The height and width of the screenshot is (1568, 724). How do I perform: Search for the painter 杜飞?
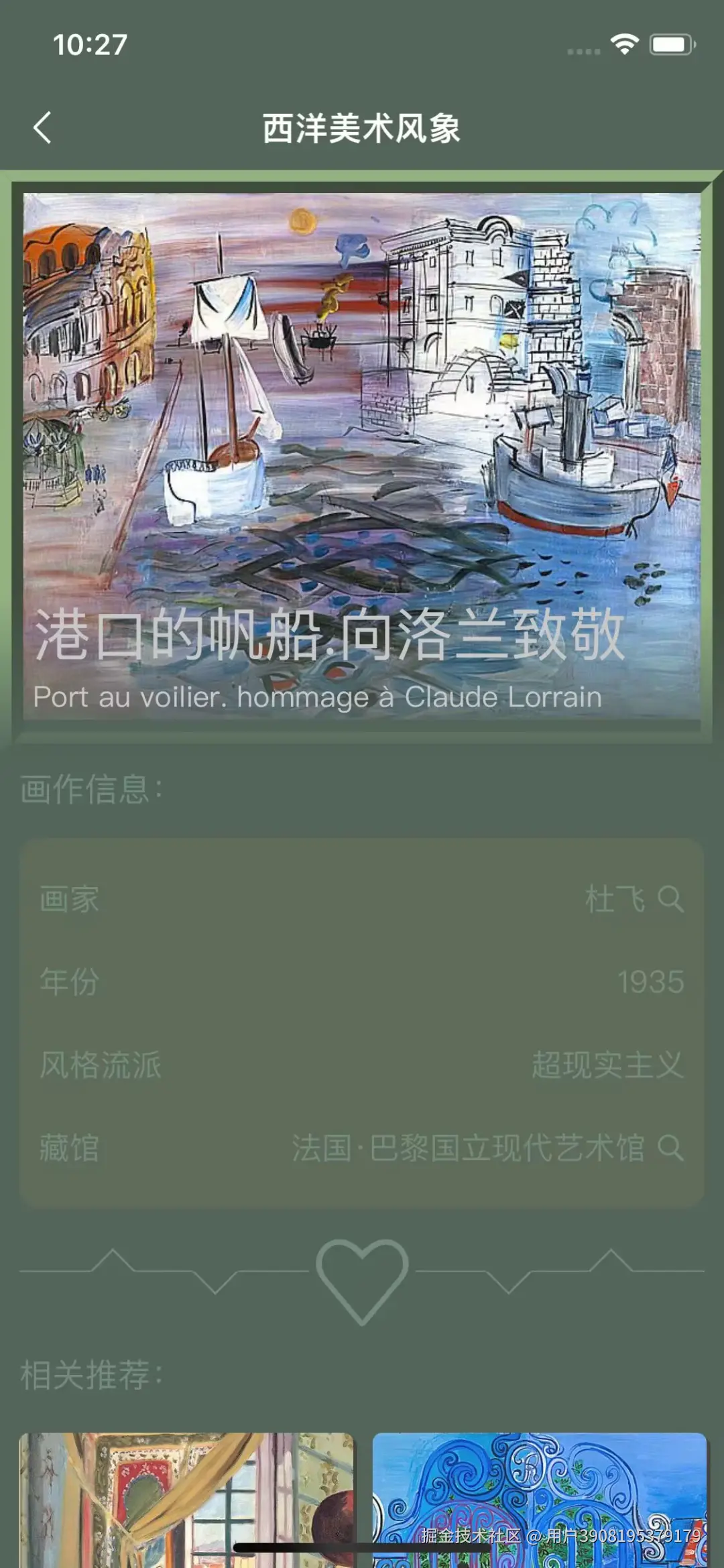(670, 898)
